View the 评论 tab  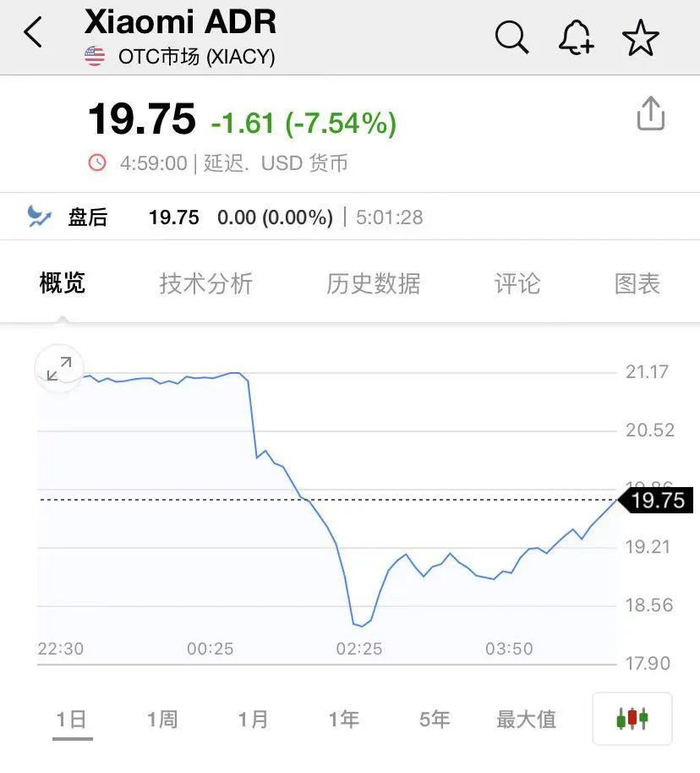point(517,284)
